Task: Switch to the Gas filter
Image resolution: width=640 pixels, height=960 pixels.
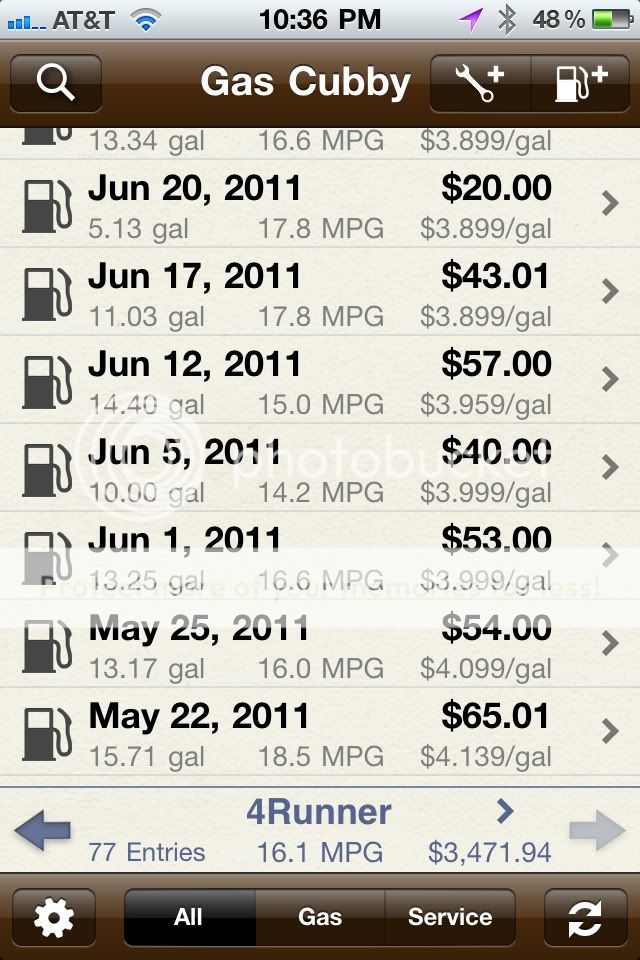Action: (320, 917)
